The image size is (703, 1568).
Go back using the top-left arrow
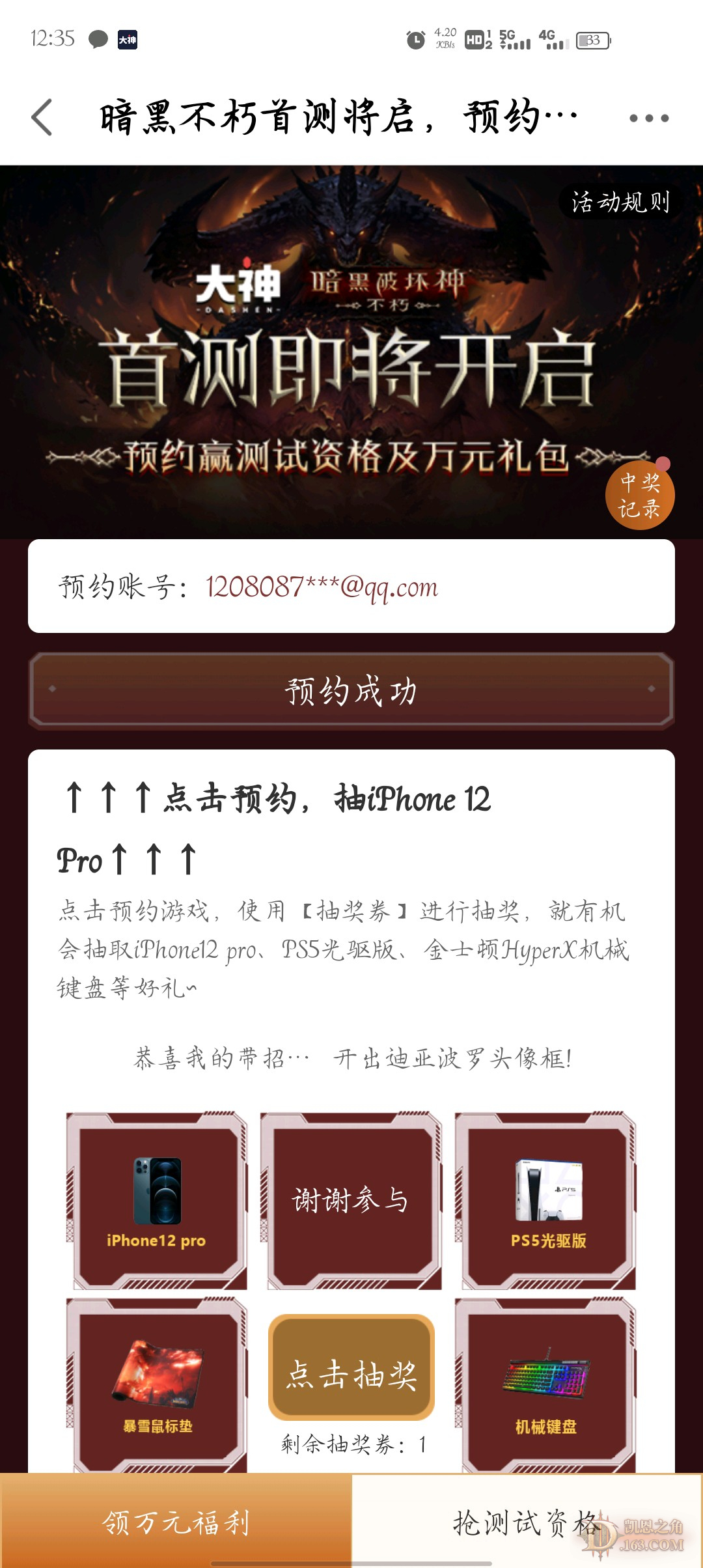click(x=42, y=117)
